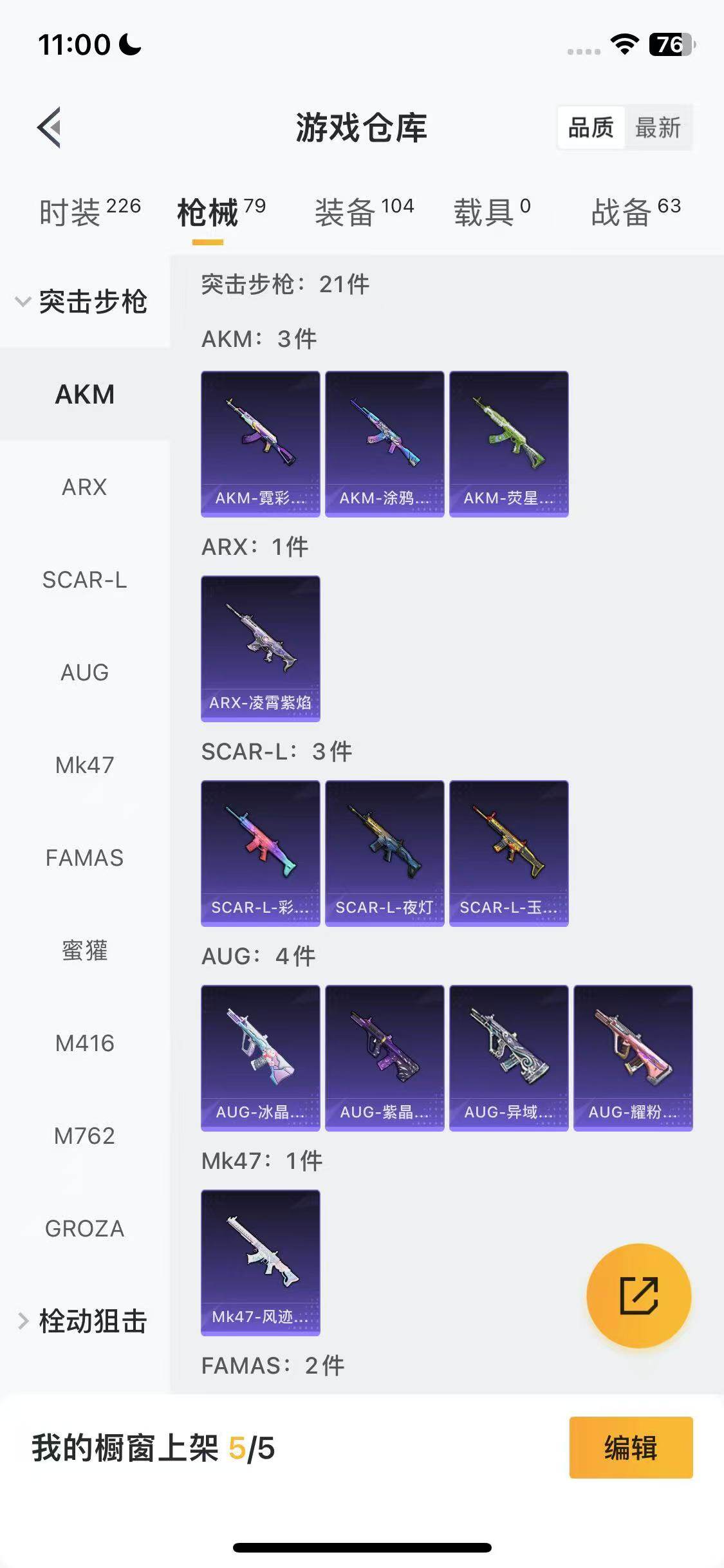This screenshot has width=724, height=1568.
Task: Sort inventory by 品质
Action: (x=591, y=127)
